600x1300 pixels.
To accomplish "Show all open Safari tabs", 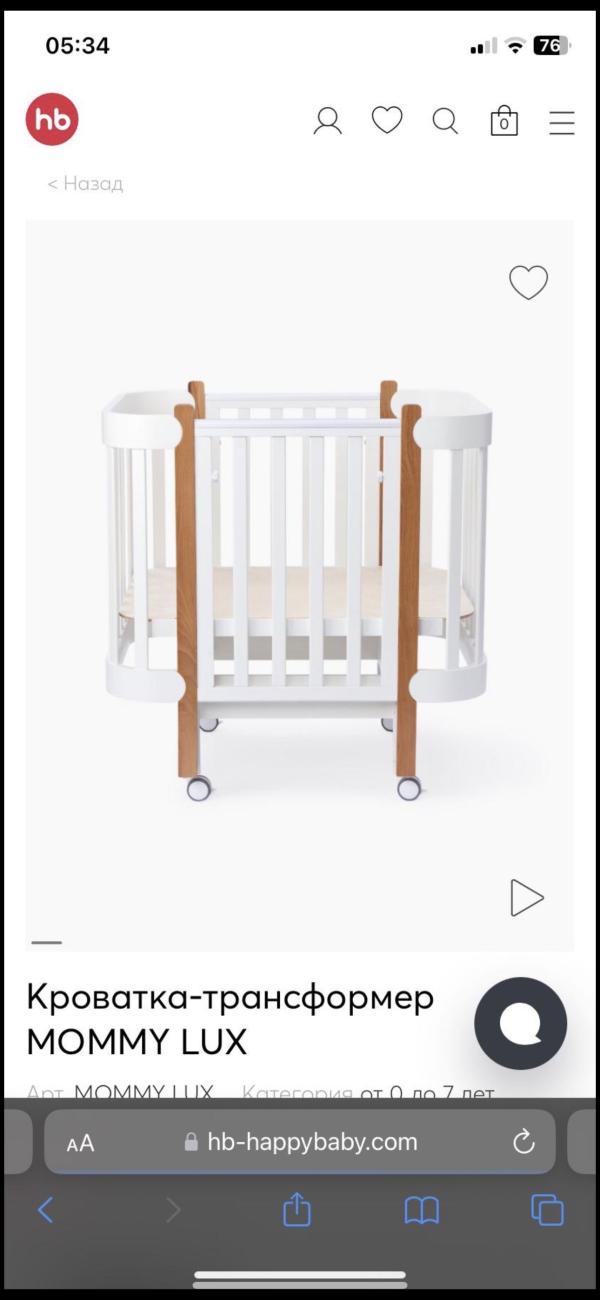I will tap(547, 1210).
